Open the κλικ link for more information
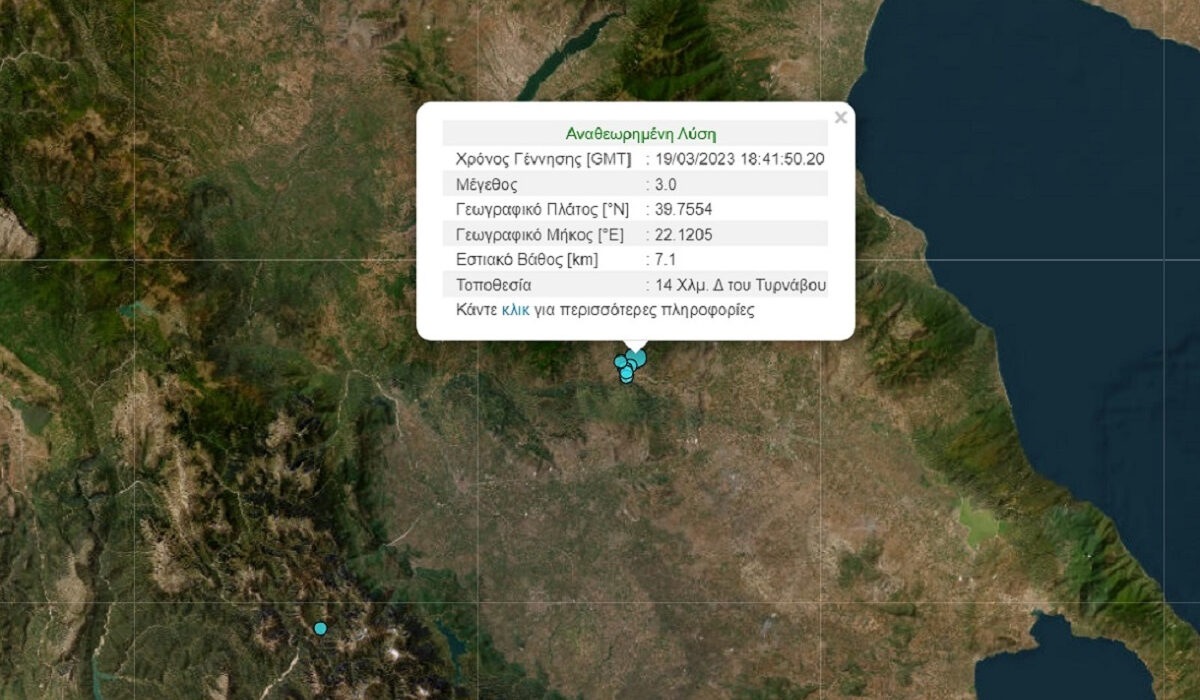The image size is (1200, 700). coord(515,310)
